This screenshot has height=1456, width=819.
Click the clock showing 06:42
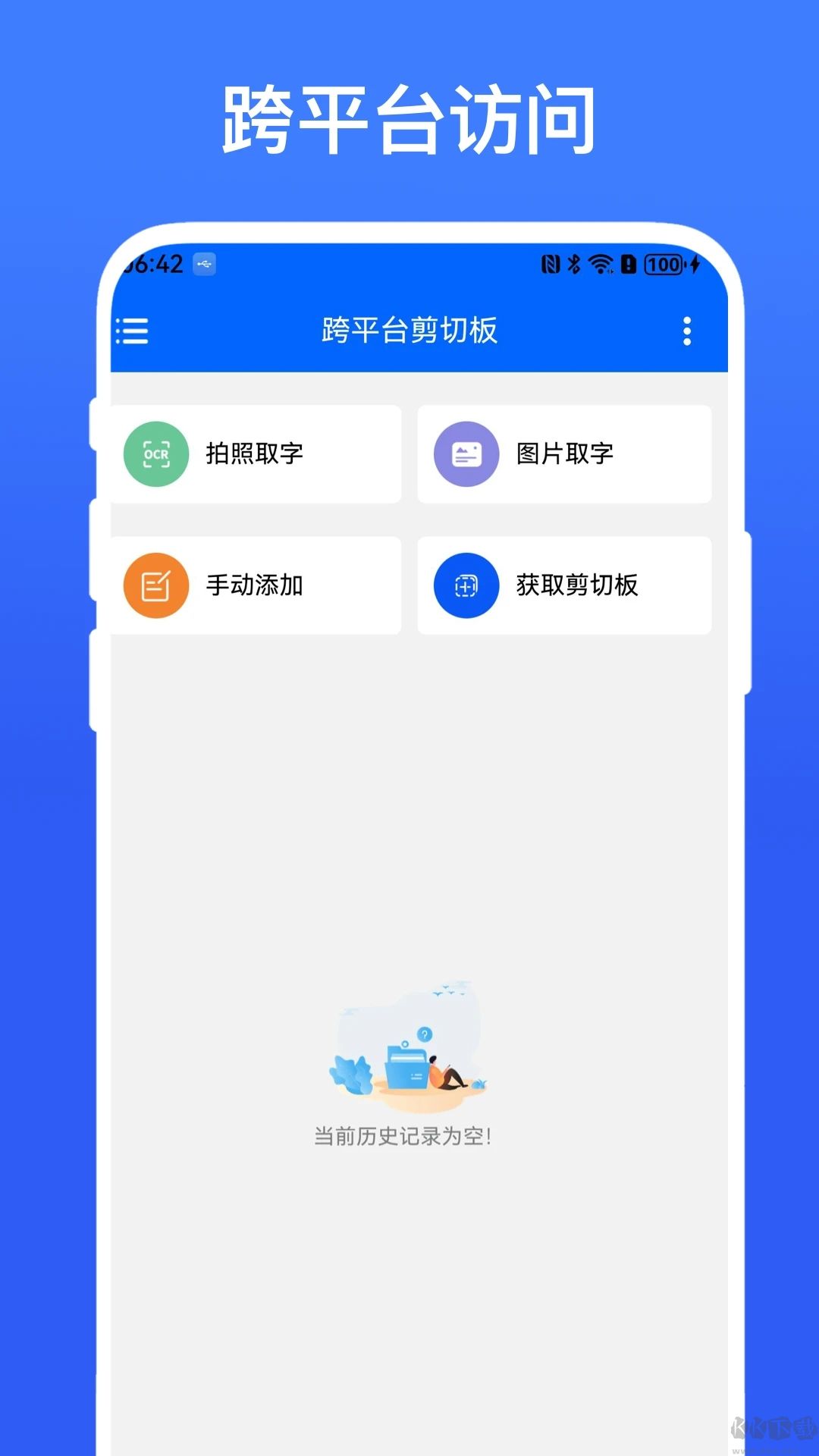(x=155, y=265)
